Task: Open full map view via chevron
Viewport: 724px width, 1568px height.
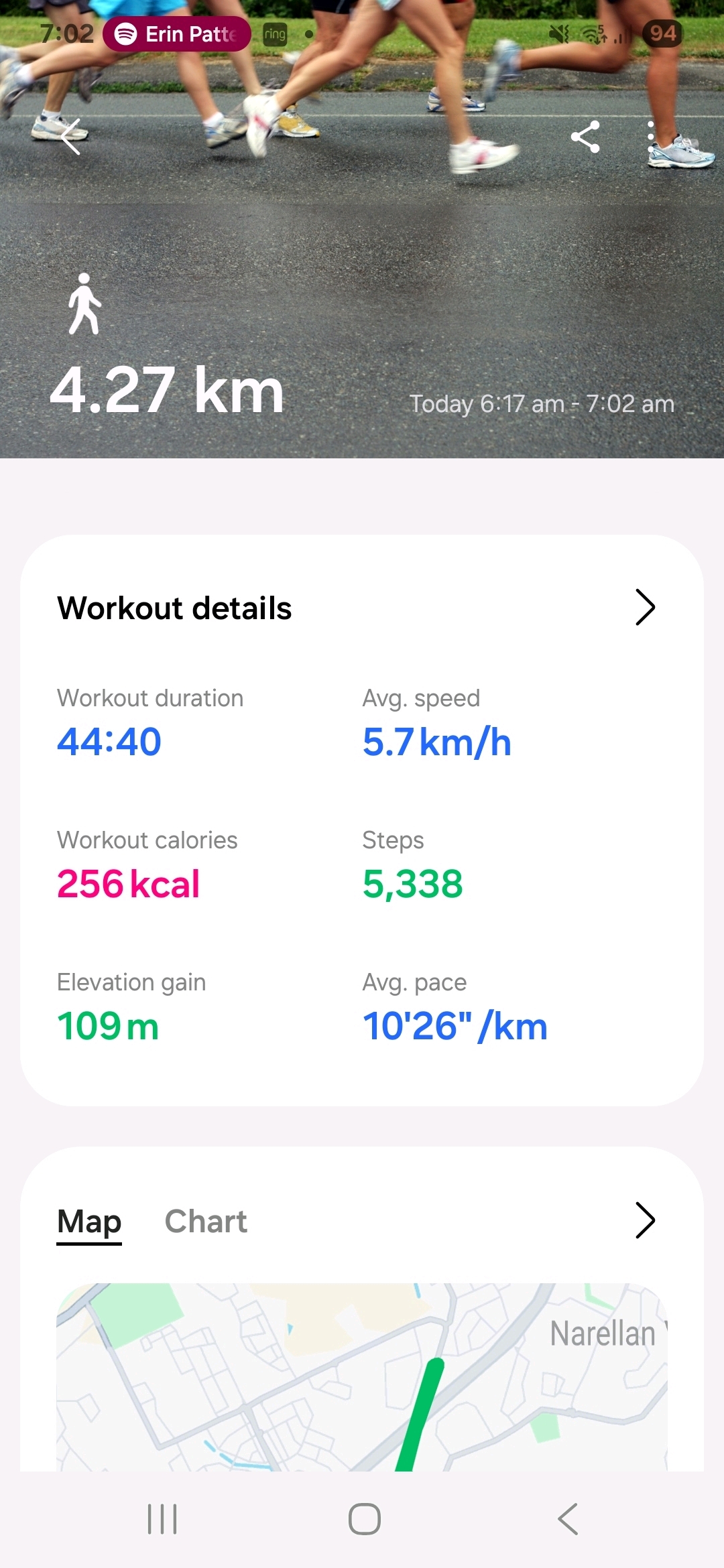Action: click(x=644, y=1220)
